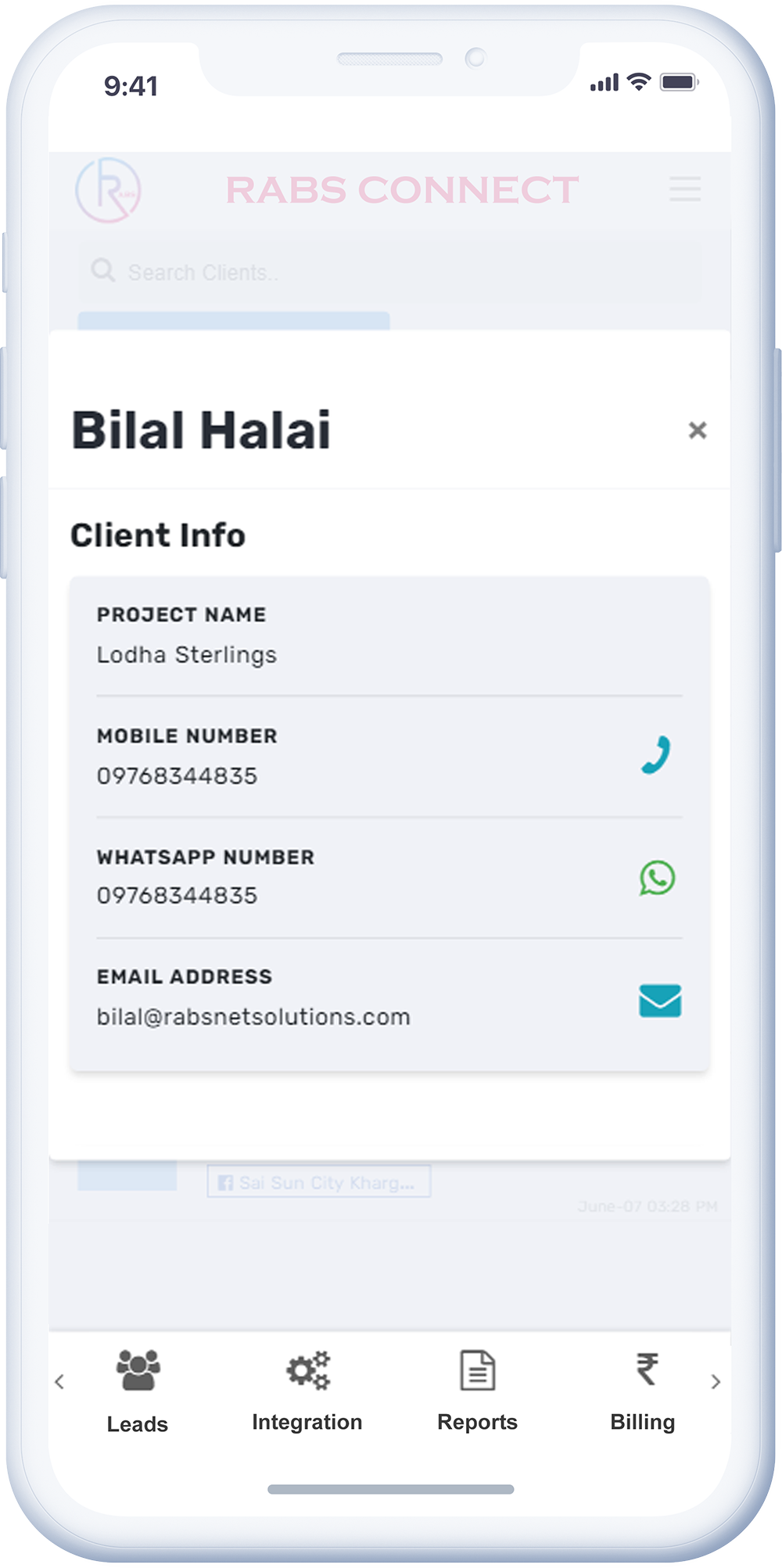Tap the right arrow in the bottom bar
The width and height of the screenshot is (782, 1568).
[x=716, y=1382]
